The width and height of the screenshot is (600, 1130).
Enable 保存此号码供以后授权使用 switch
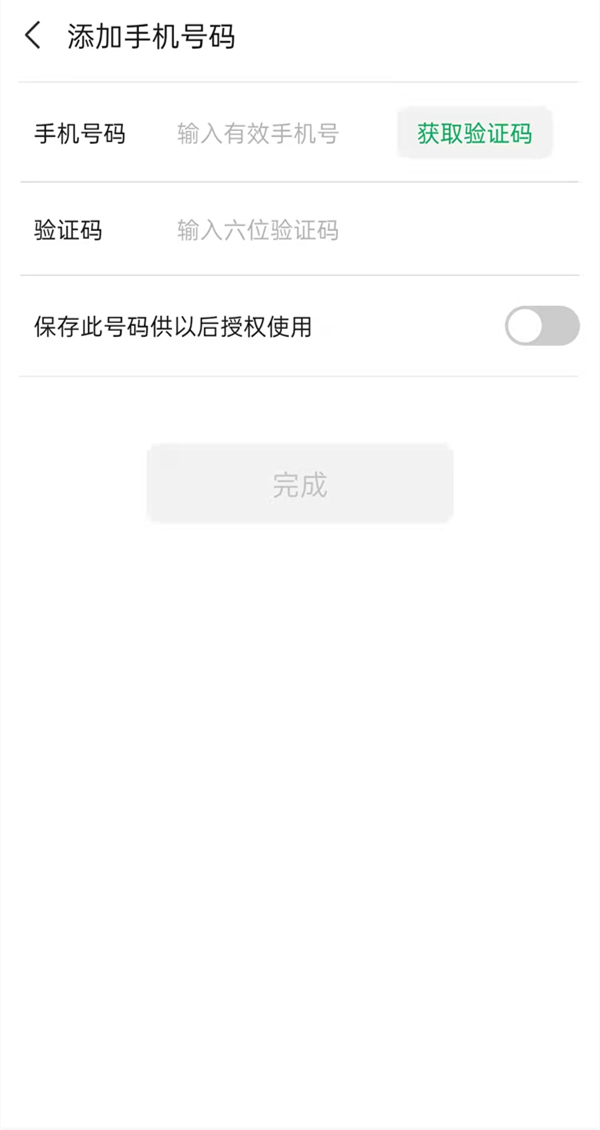click(541, 326)
